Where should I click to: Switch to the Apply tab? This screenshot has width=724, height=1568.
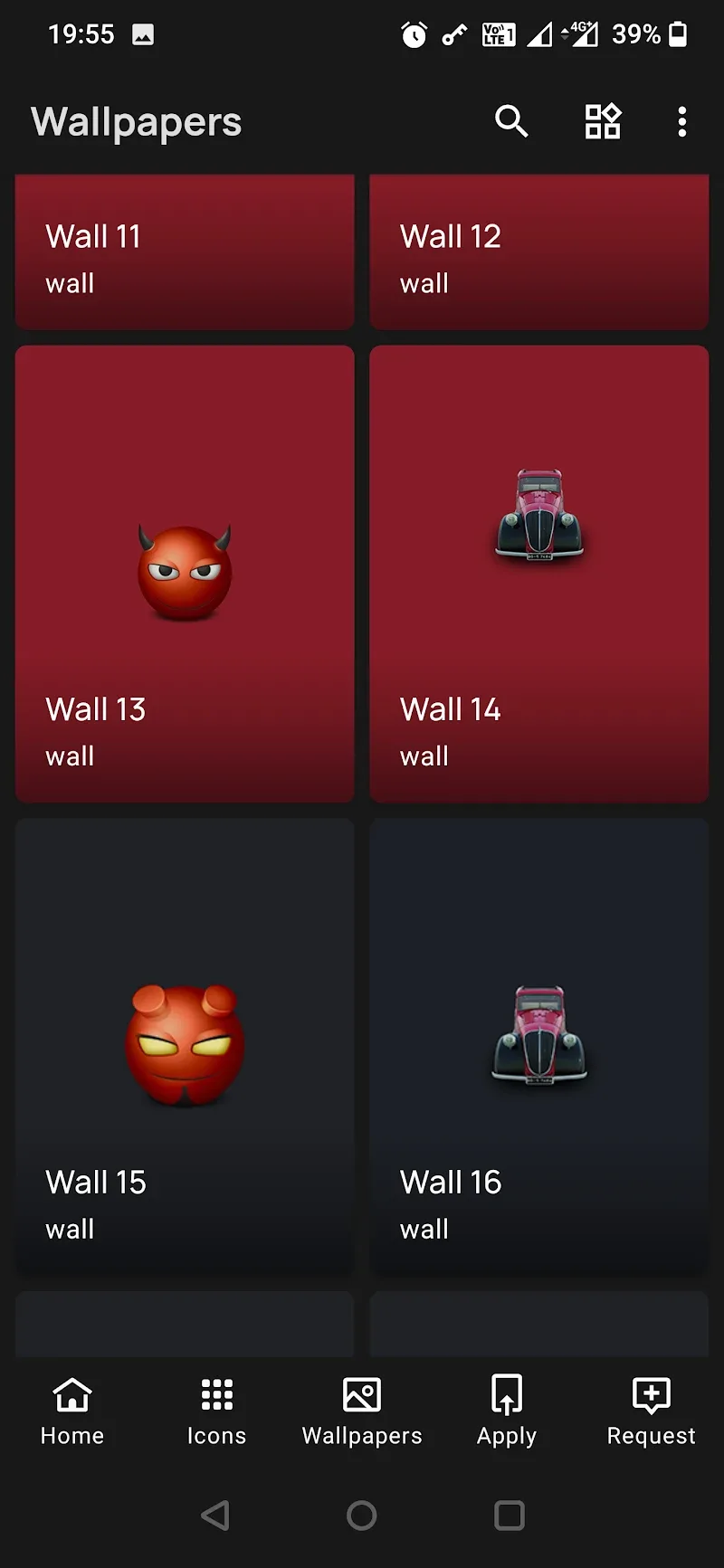click(x=507, y=1411)
